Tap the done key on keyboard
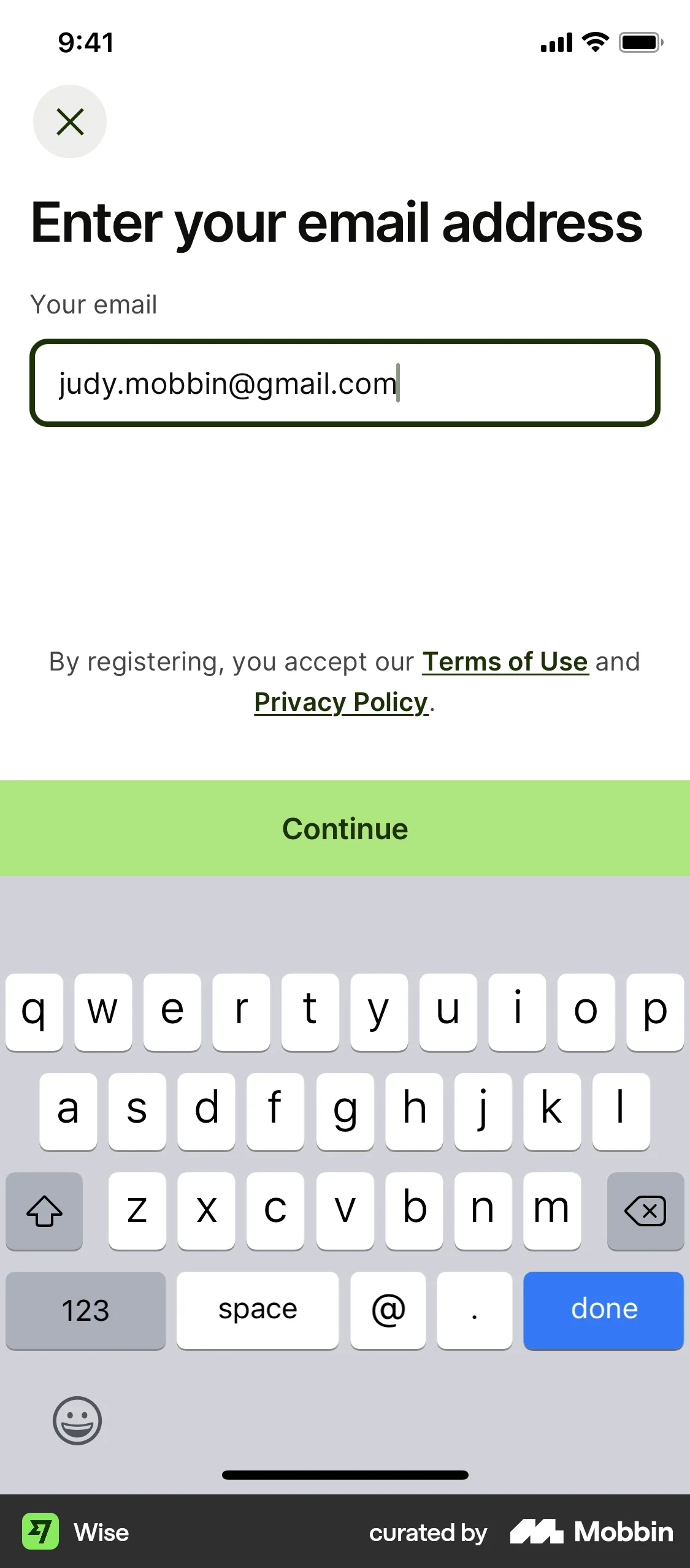Screen dimensions: 690x1568 tap(604, 1310)
